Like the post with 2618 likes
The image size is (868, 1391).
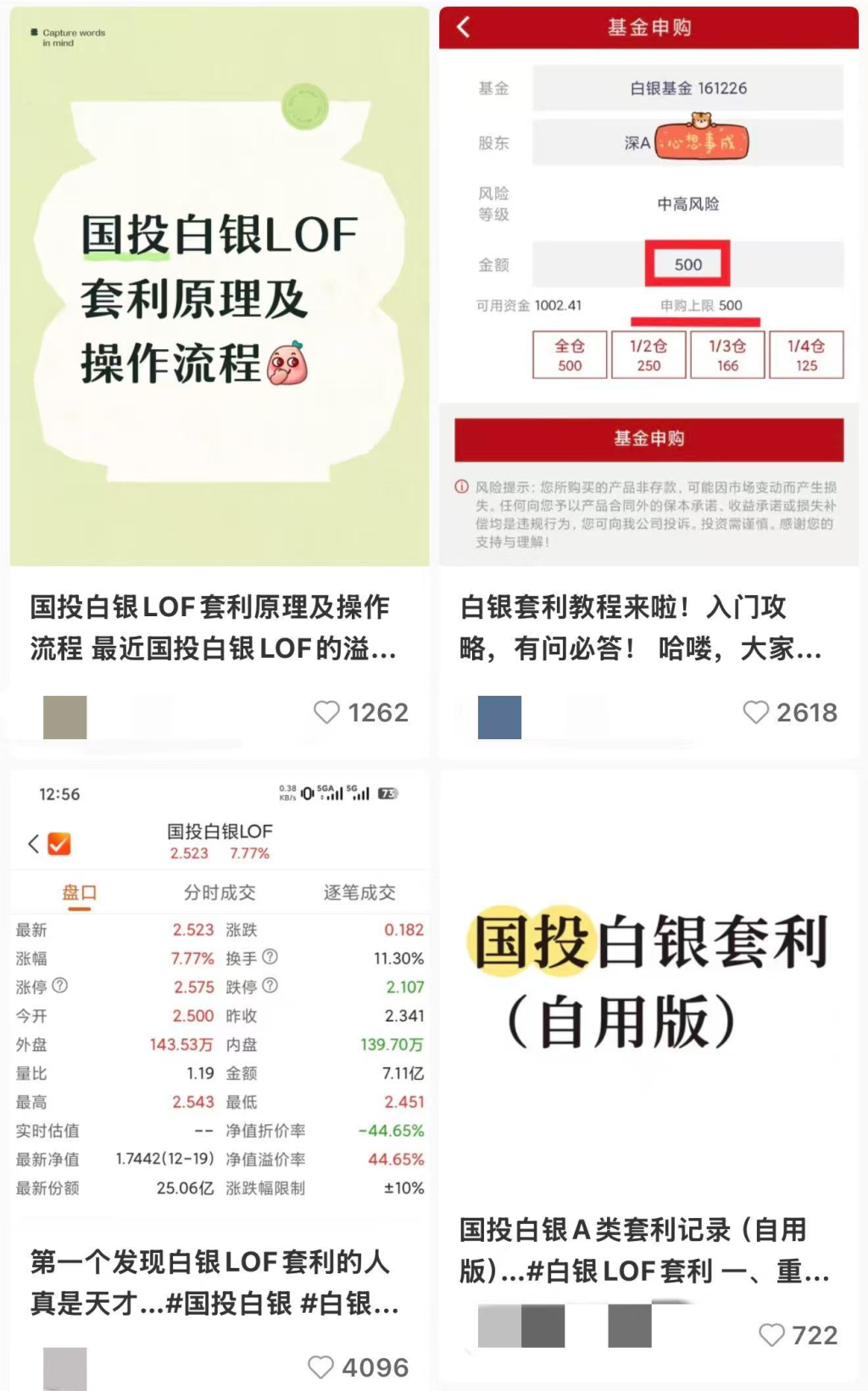click(x=755, y=712)
